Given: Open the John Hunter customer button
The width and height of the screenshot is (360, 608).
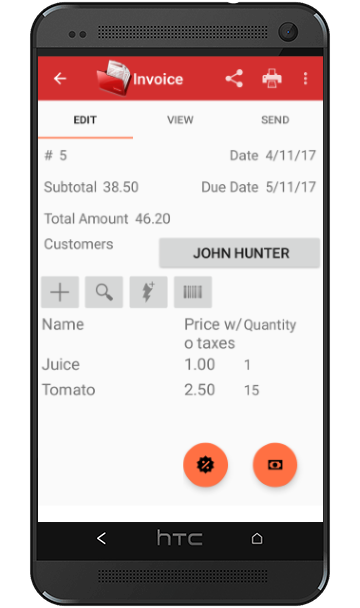Looking at the screenshot, I should (x=239, y=253).
